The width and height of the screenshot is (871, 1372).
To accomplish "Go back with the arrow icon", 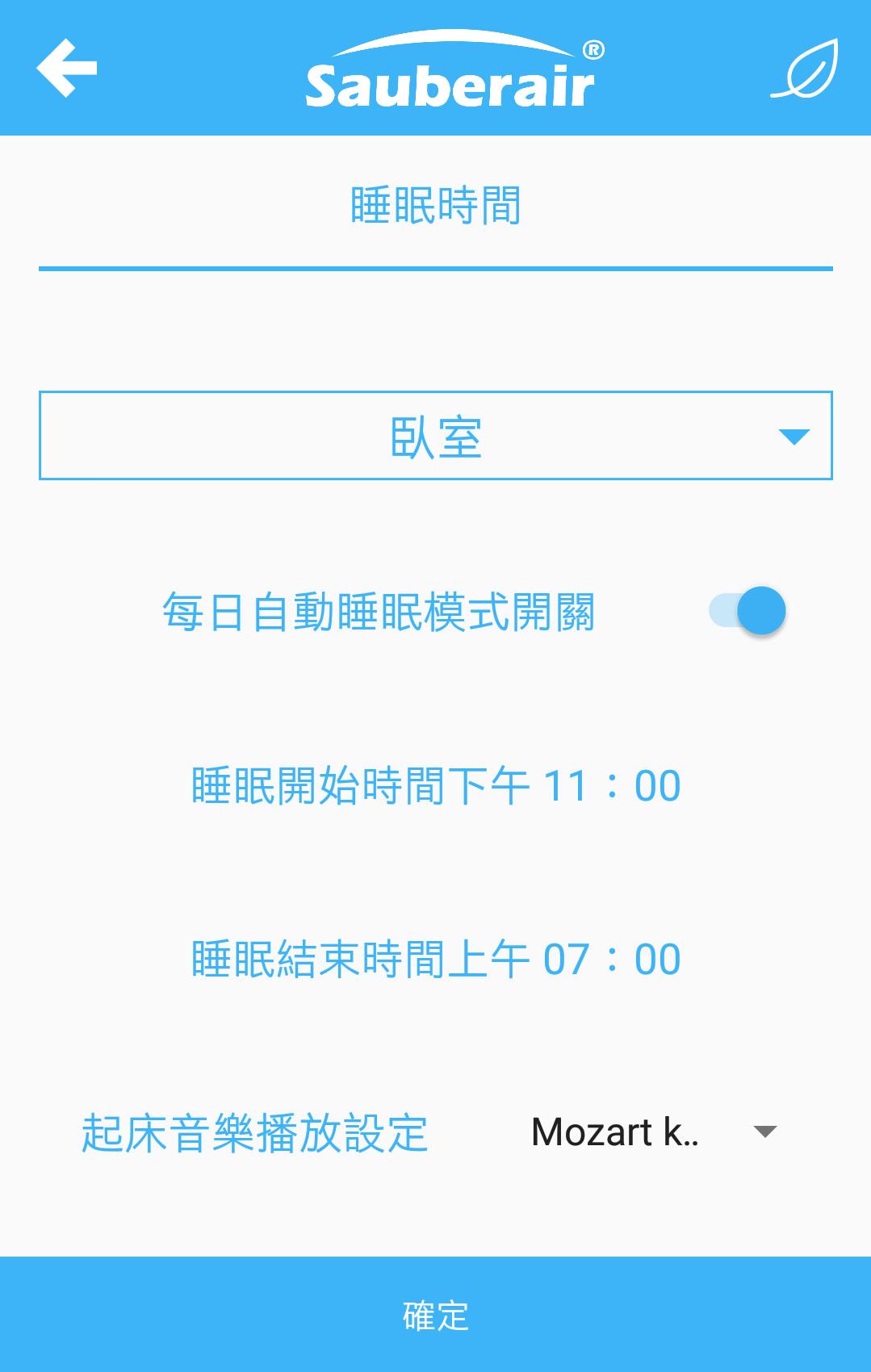I will pos(67,68).
